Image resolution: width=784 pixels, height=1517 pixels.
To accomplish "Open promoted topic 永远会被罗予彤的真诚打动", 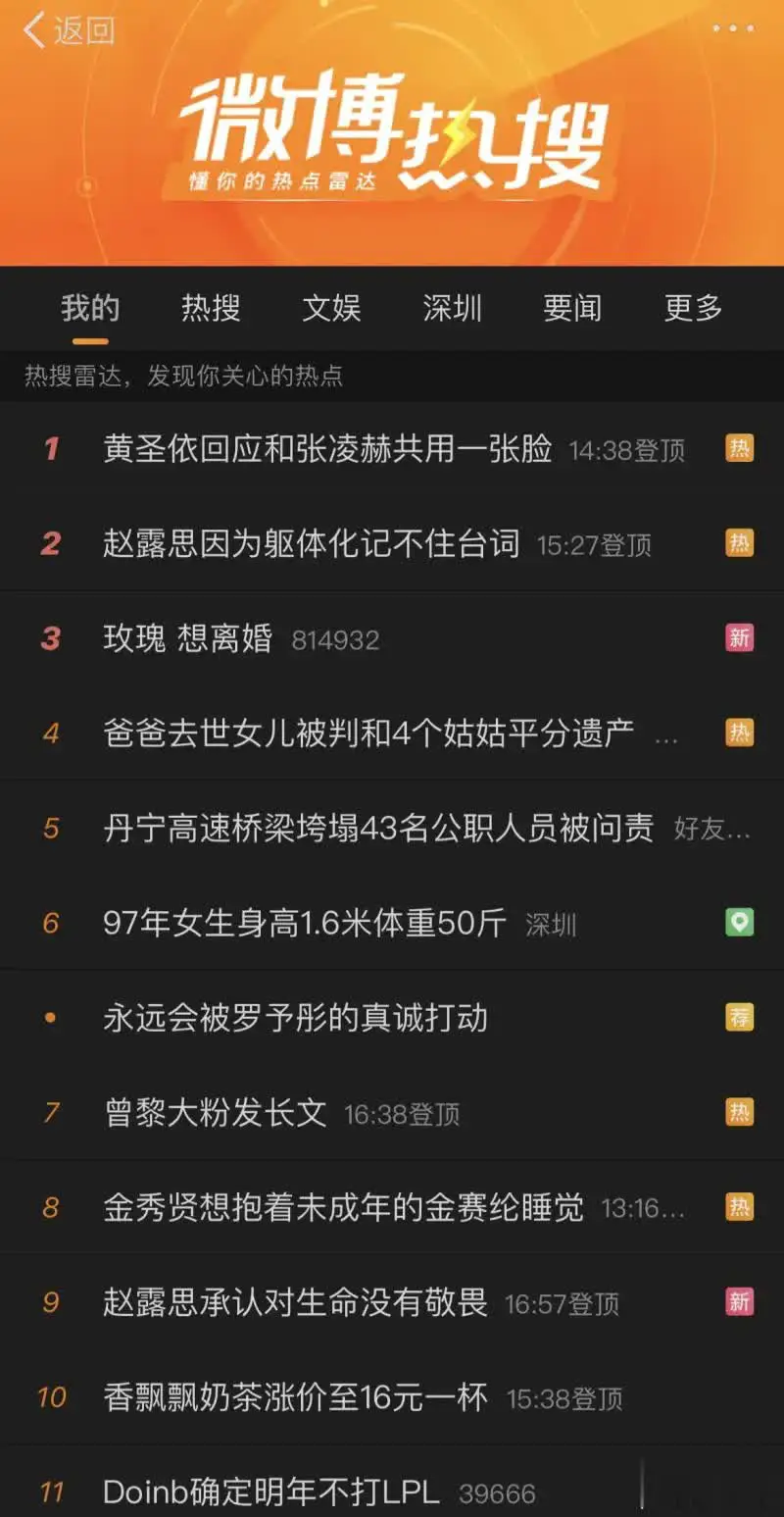I will click(x=392, y=1018).
